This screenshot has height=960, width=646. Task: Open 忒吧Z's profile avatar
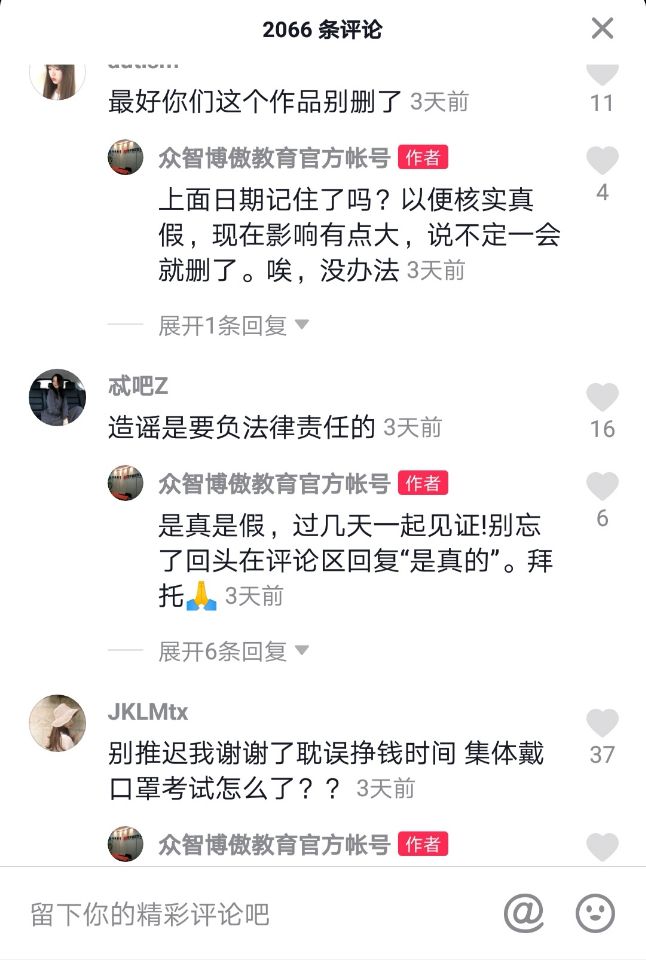click(x=57, y=397)
